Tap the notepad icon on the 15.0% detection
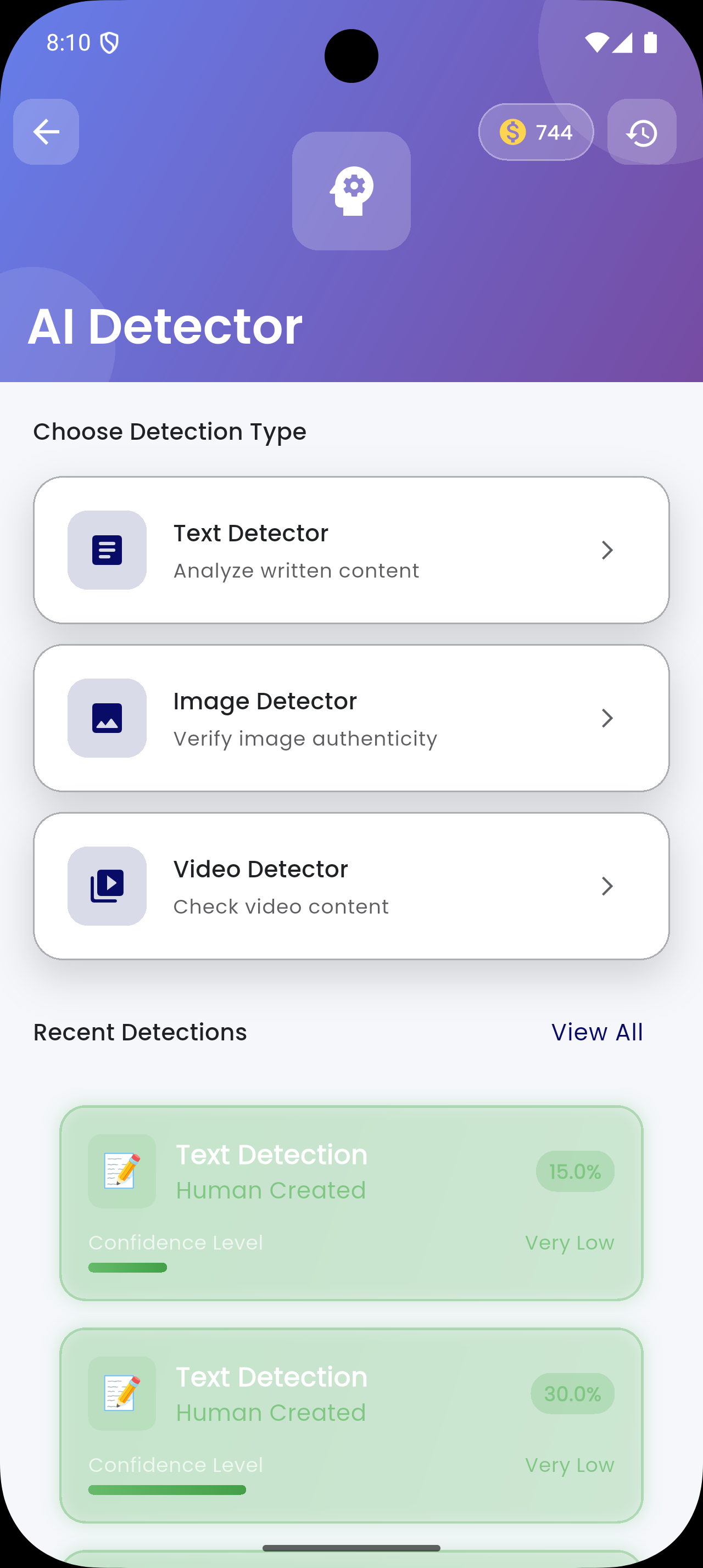Screen dimensions: 703x1568 tap(122, 1171)
